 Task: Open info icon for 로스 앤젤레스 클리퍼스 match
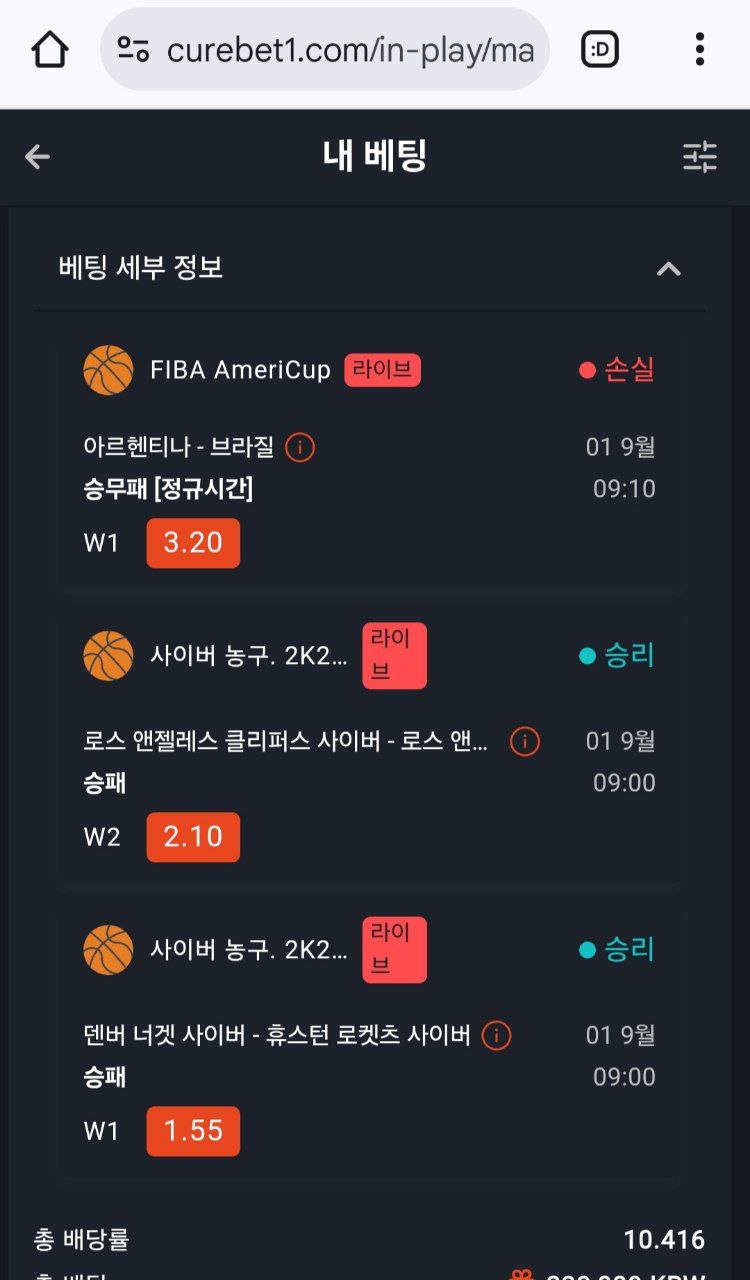tap(525, 741)
